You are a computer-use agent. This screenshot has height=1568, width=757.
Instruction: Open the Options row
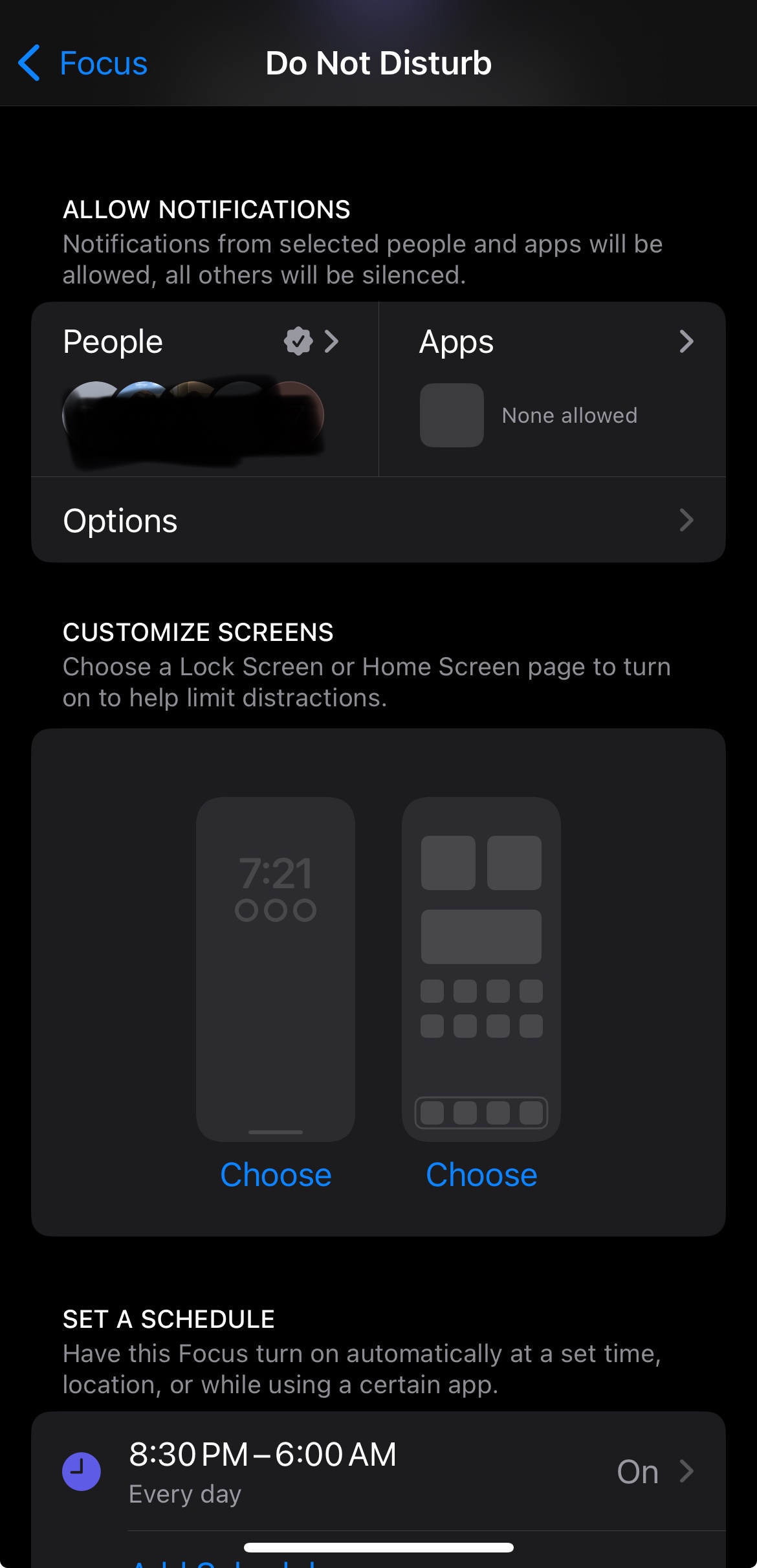click(x=378, y=521)
